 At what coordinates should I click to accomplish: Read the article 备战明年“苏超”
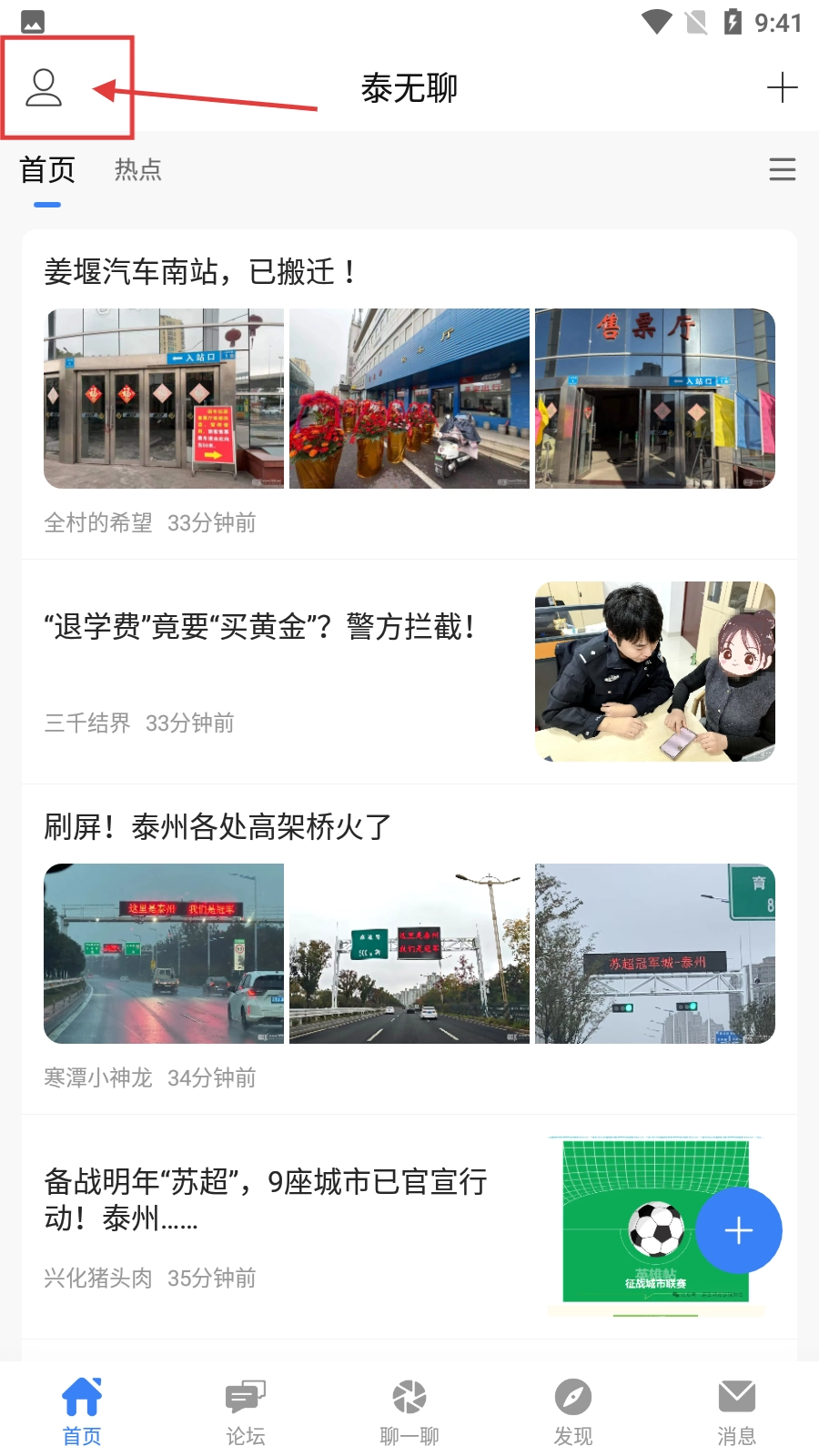[266, 1199]
